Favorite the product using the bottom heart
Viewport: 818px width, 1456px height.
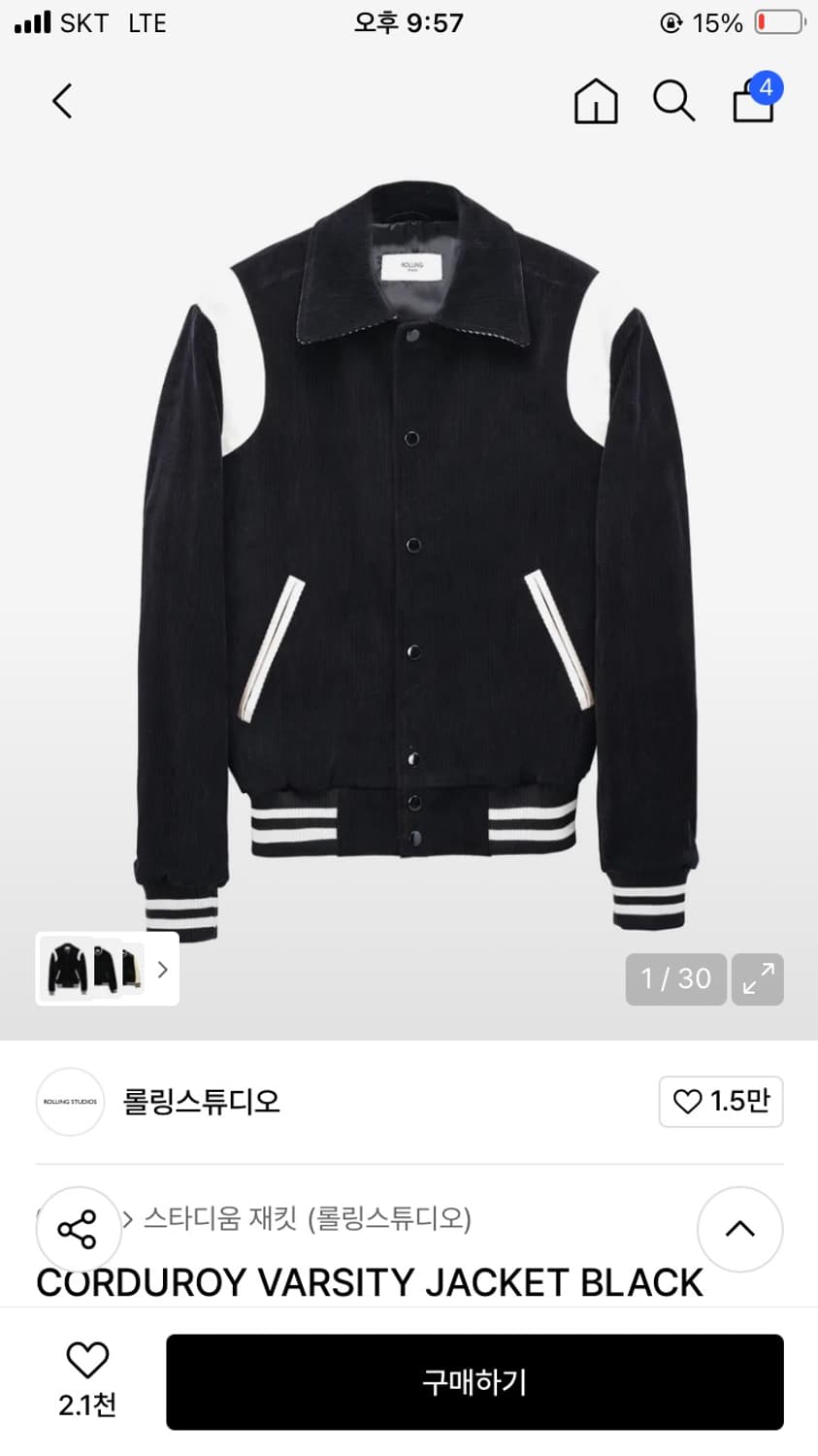(87, 1362)
